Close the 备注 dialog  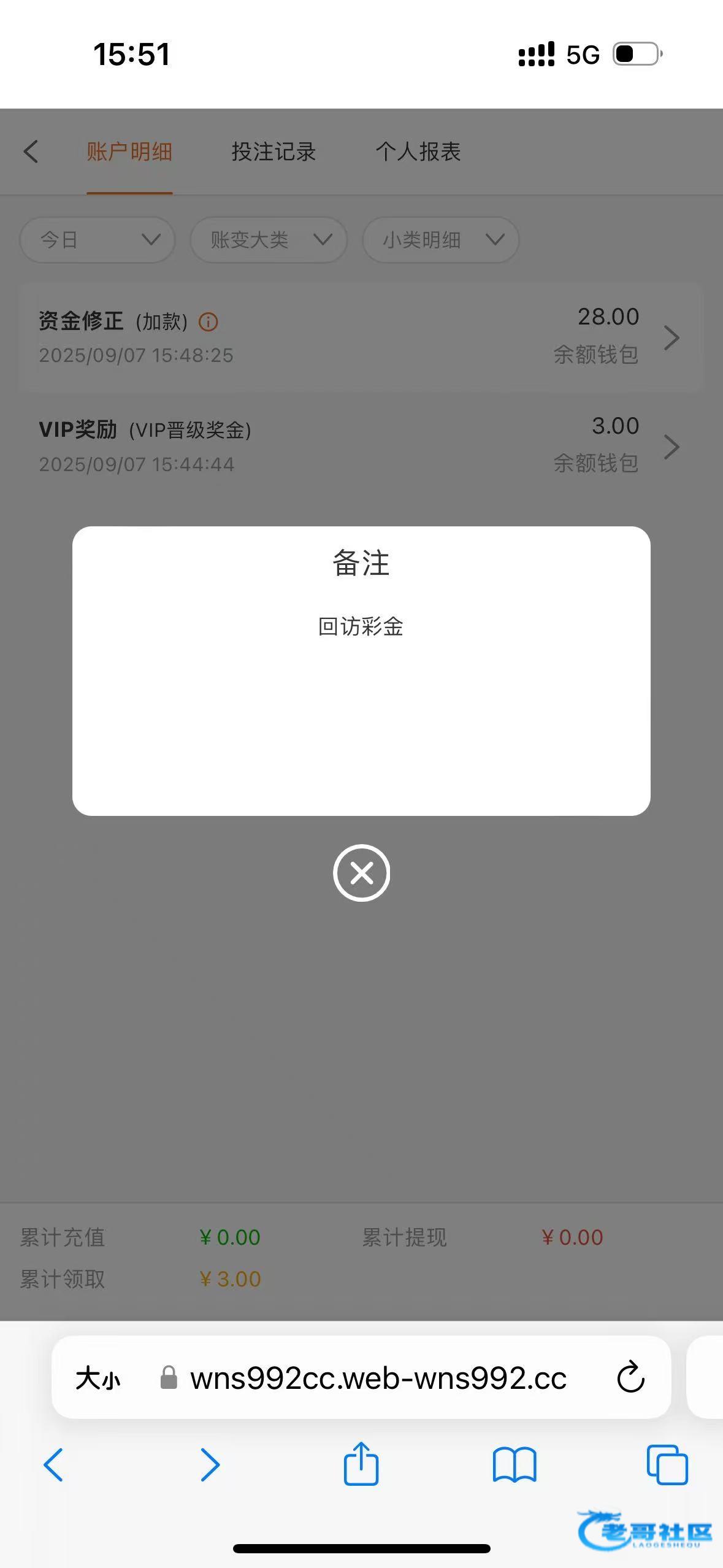coord(361,872)
